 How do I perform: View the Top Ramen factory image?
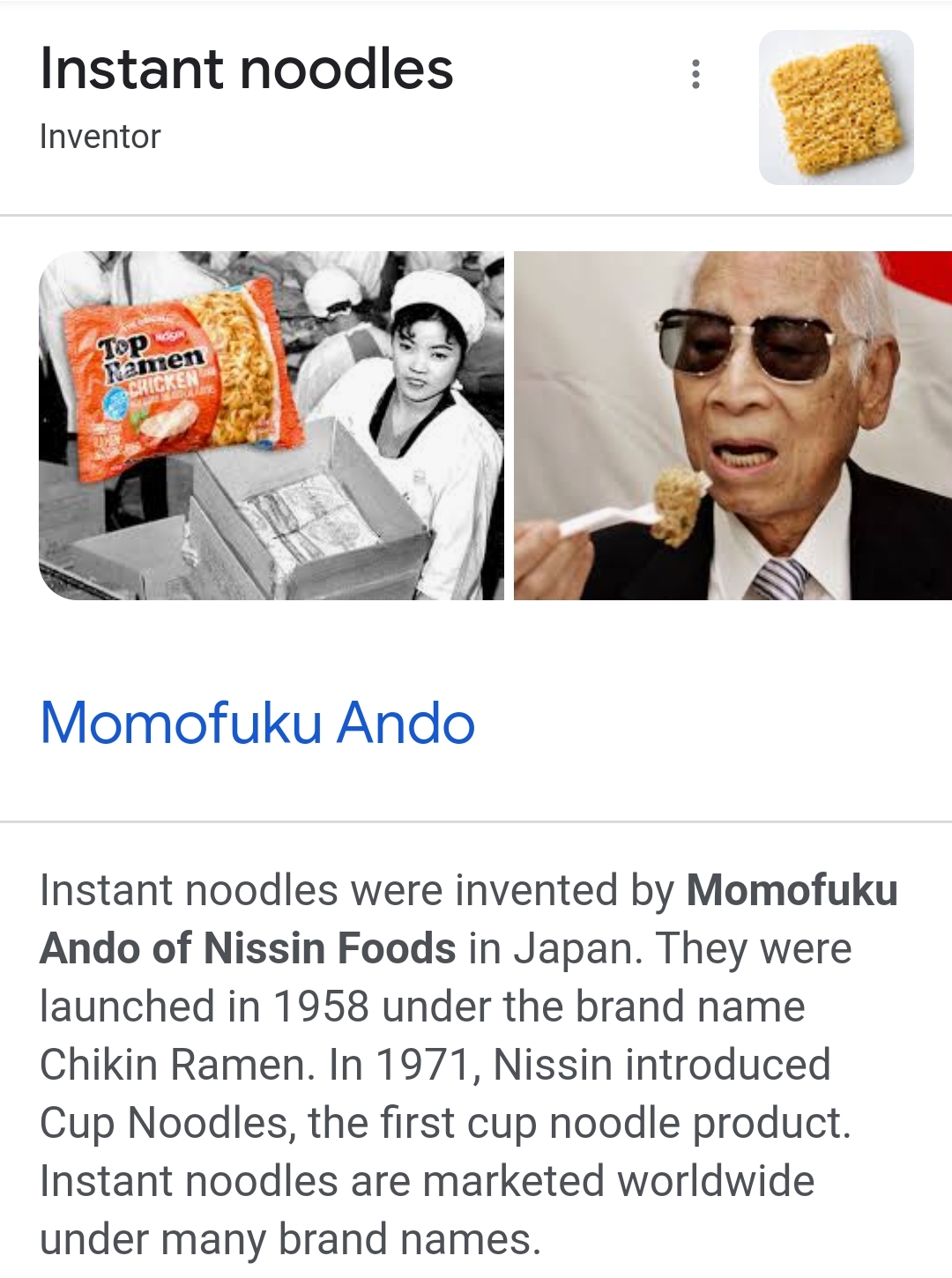tap(271, 426)
